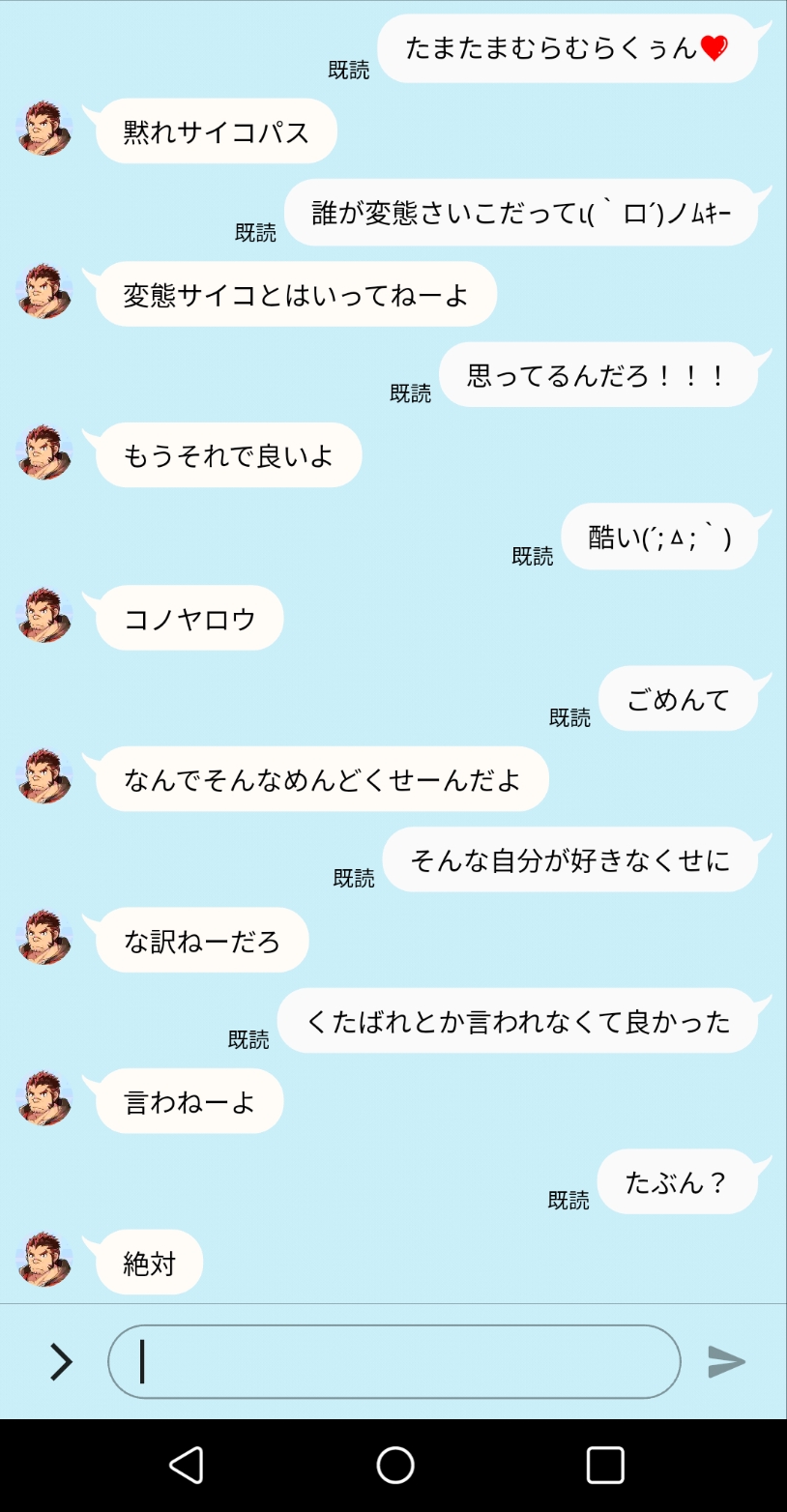Expand the chevron next to the message box
The image size is (787, 1512).
(x=61, y=1361)
